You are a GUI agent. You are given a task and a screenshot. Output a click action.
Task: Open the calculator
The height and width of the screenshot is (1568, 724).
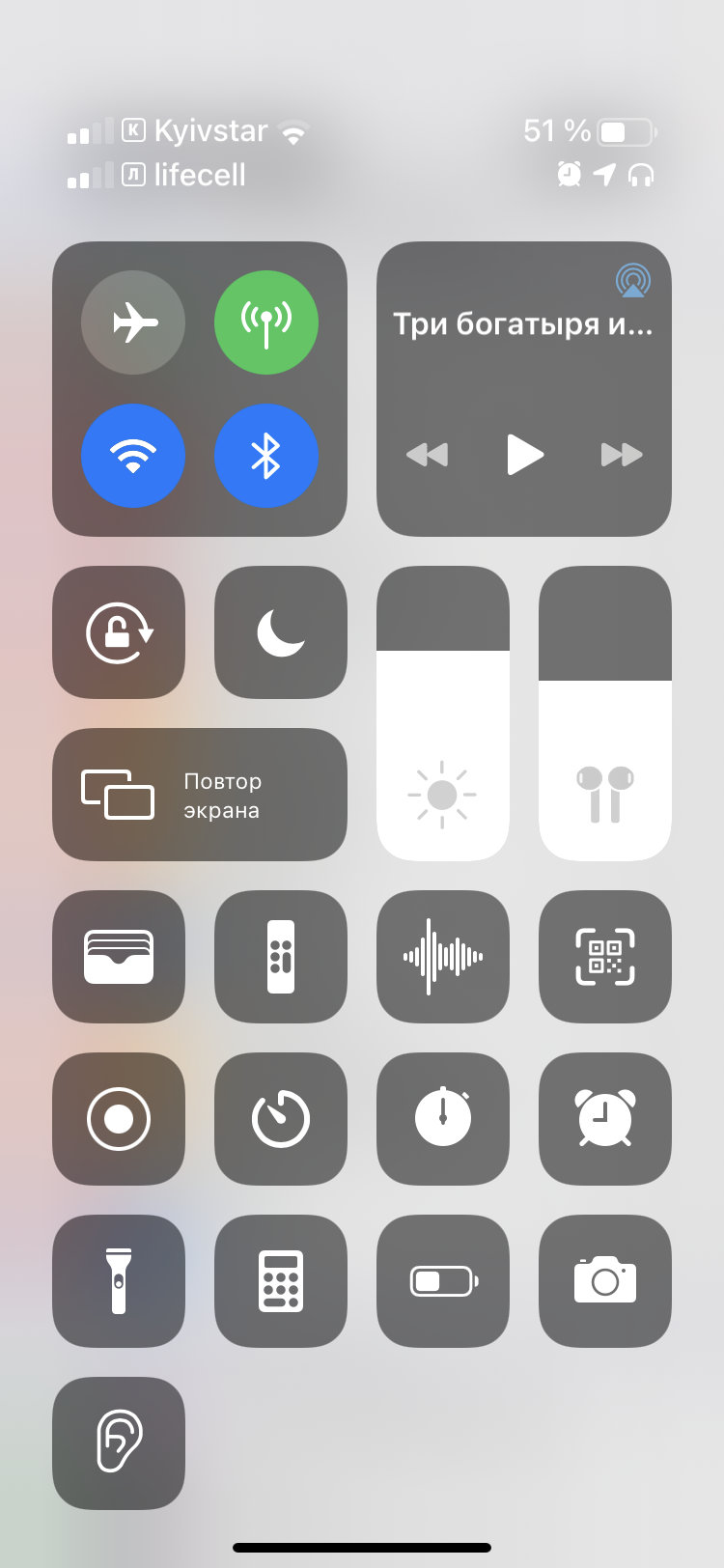coord(280,1281)
